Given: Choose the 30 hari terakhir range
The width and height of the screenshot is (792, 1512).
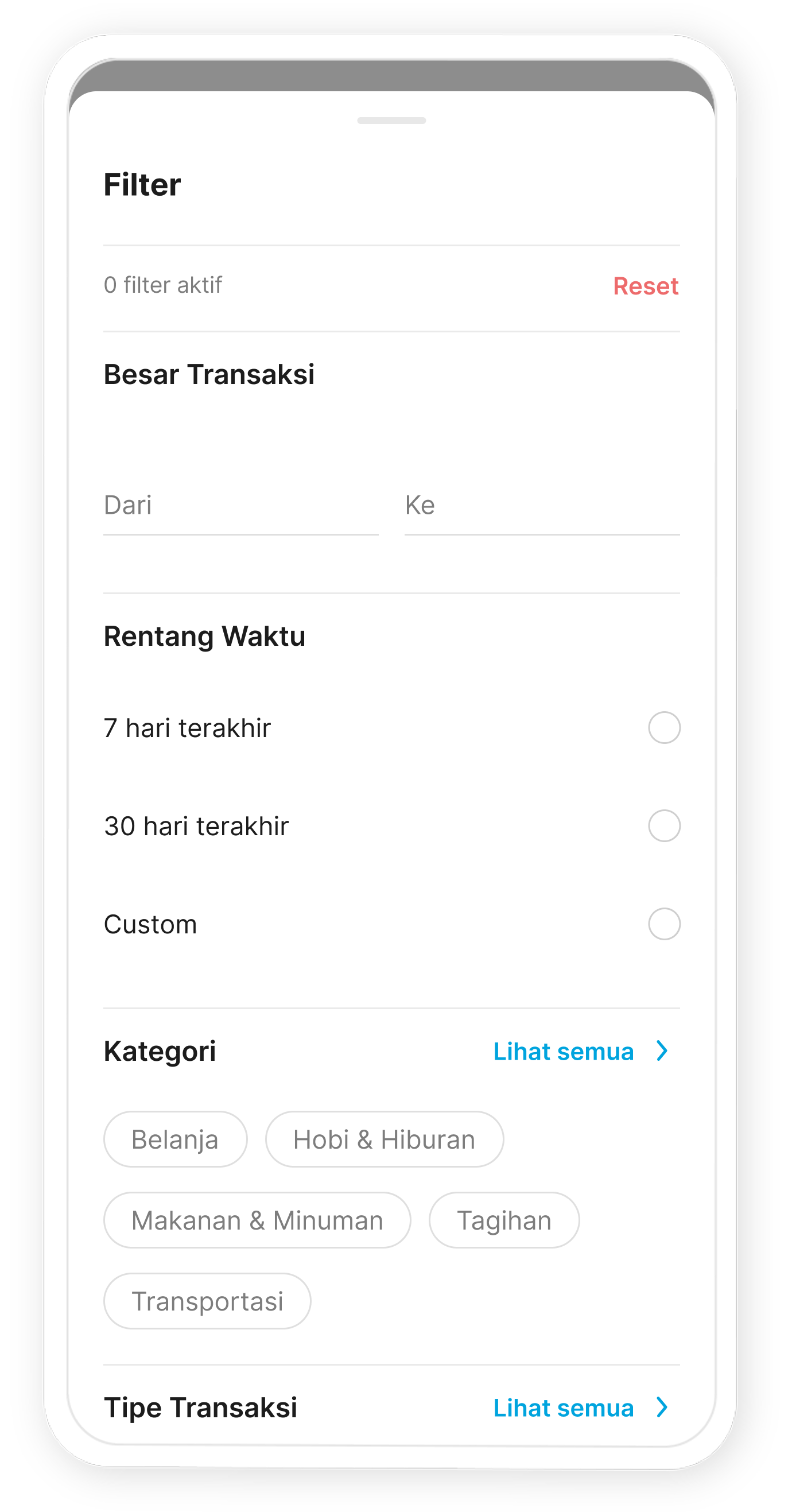Looking at the screenshot, I should point(663,826).
